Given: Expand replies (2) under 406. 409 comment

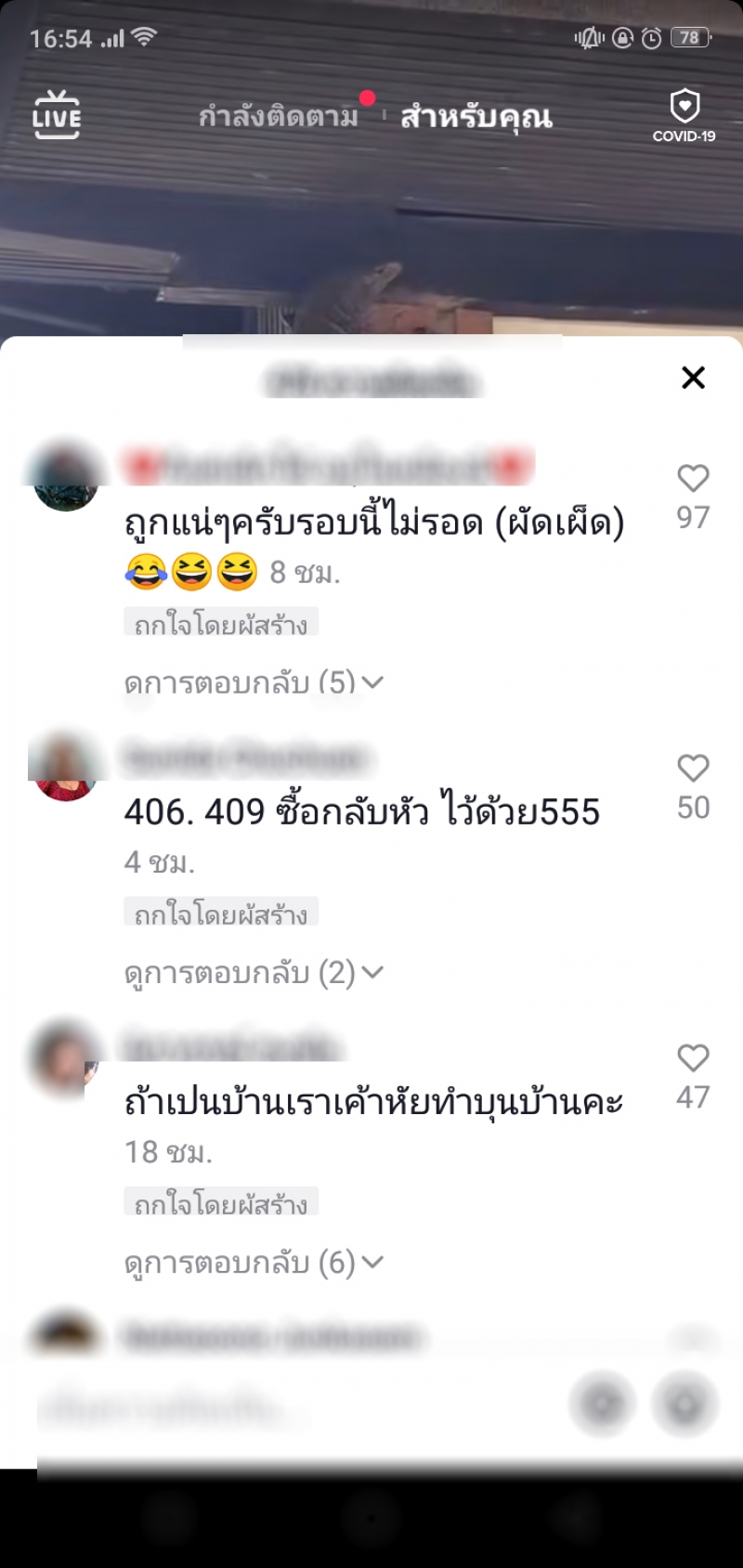Looking at the screenshot, I should coord(253,973).
